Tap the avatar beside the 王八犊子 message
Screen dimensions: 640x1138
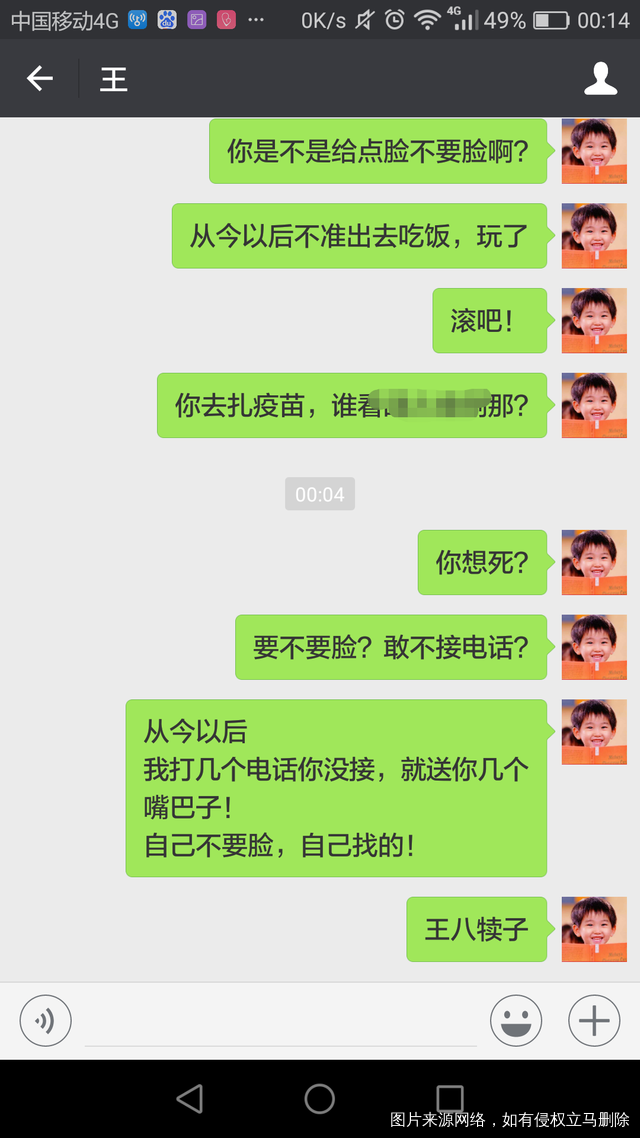pos(594,929)
